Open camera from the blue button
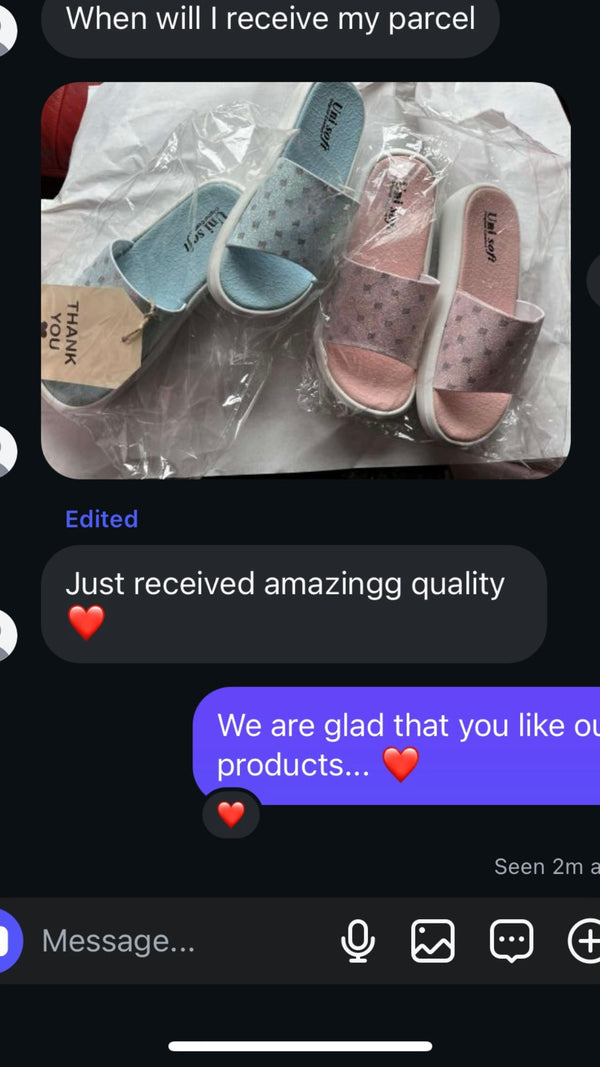Image resolution: width=600 pixels, height=1067 pixels. click(x=8, y=941)
